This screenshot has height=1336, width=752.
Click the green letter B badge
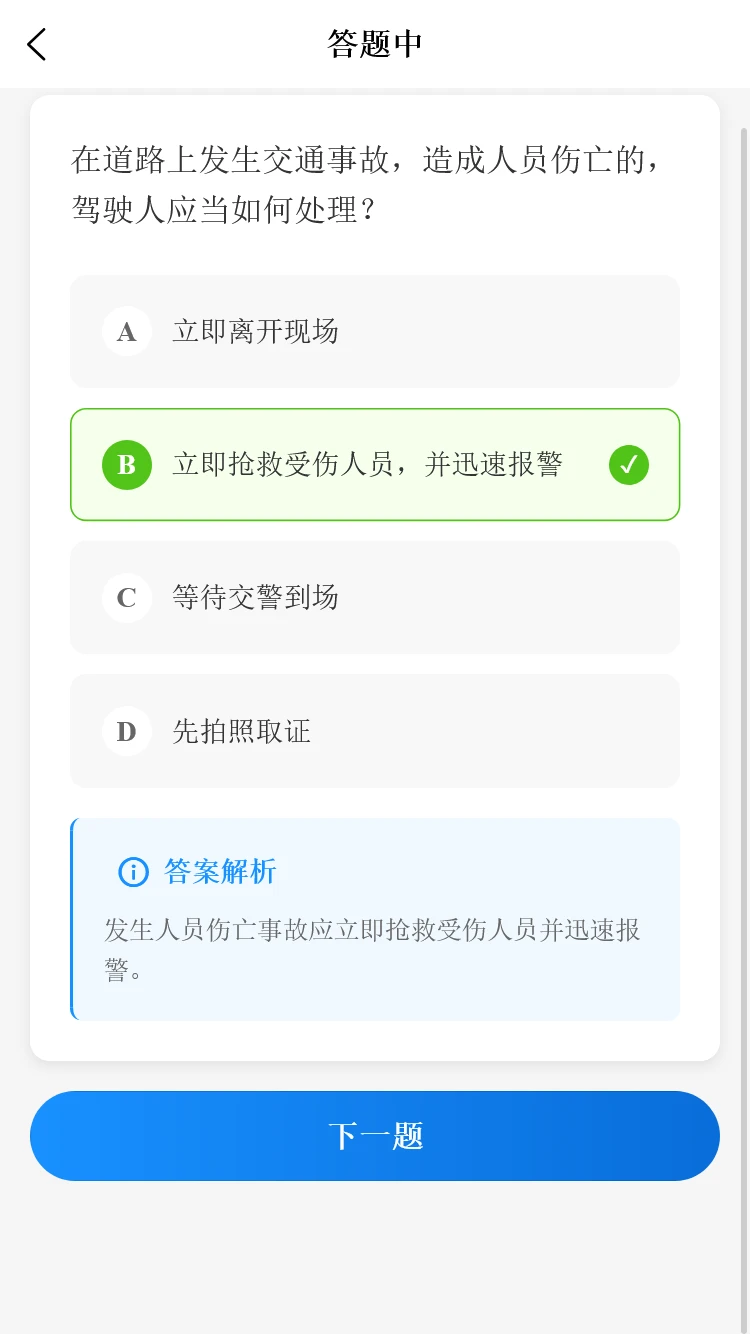(x=126, y=464)
